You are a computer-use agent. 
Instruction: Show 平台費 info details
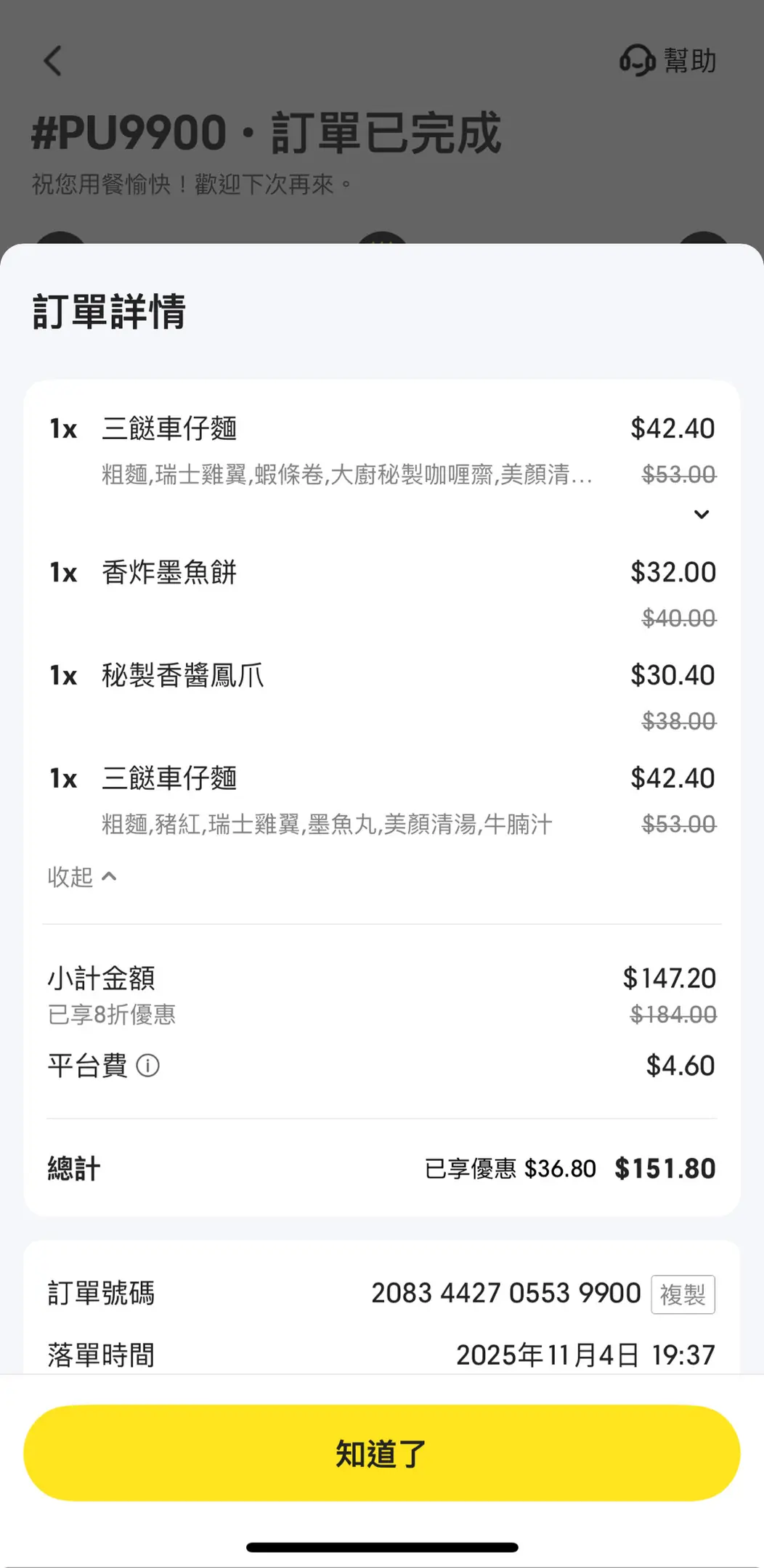(x=148, y=1066)
